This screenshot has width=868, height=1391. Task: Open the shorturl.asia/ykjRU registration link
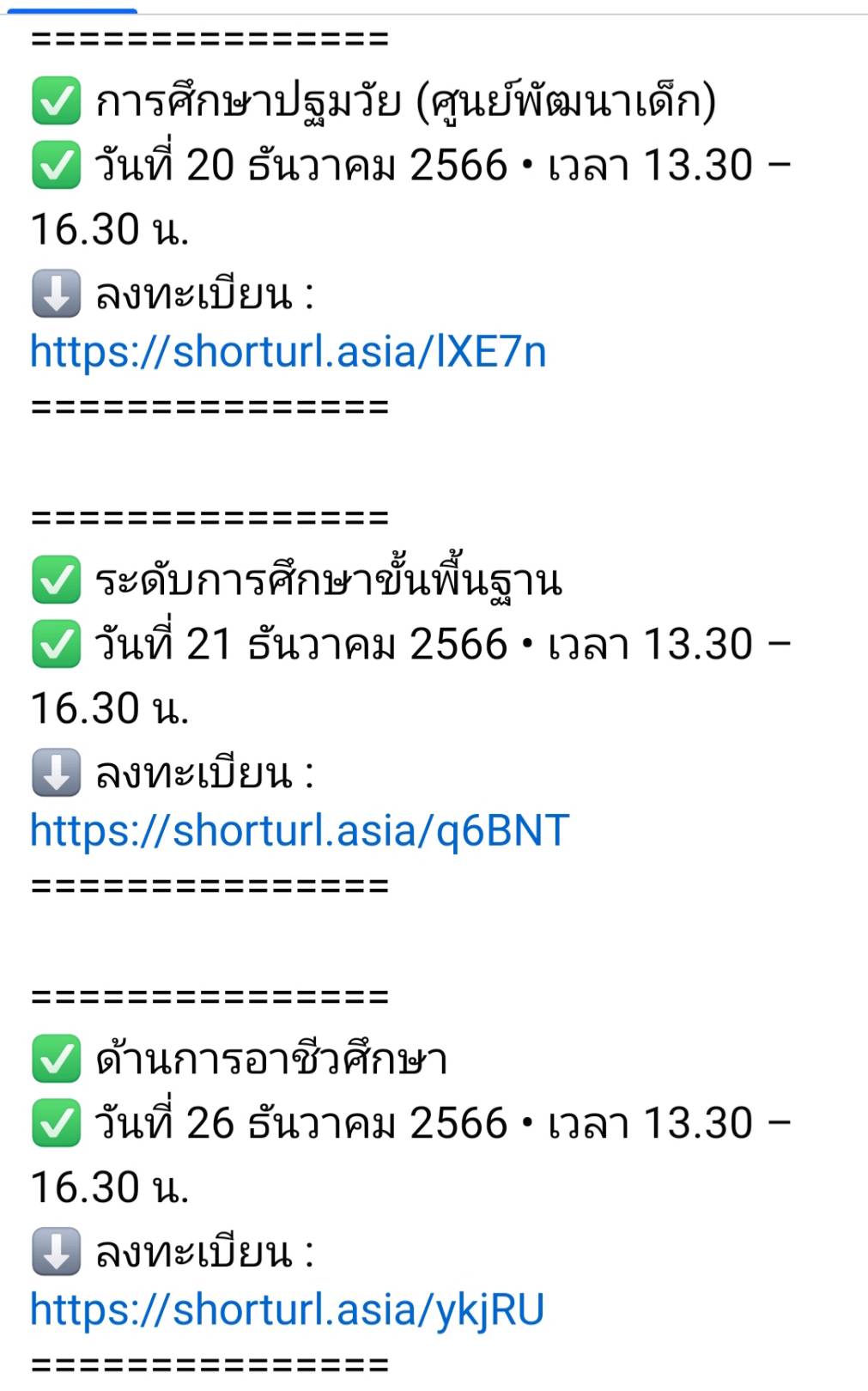pyautogui.click(x=287, y=1310)
